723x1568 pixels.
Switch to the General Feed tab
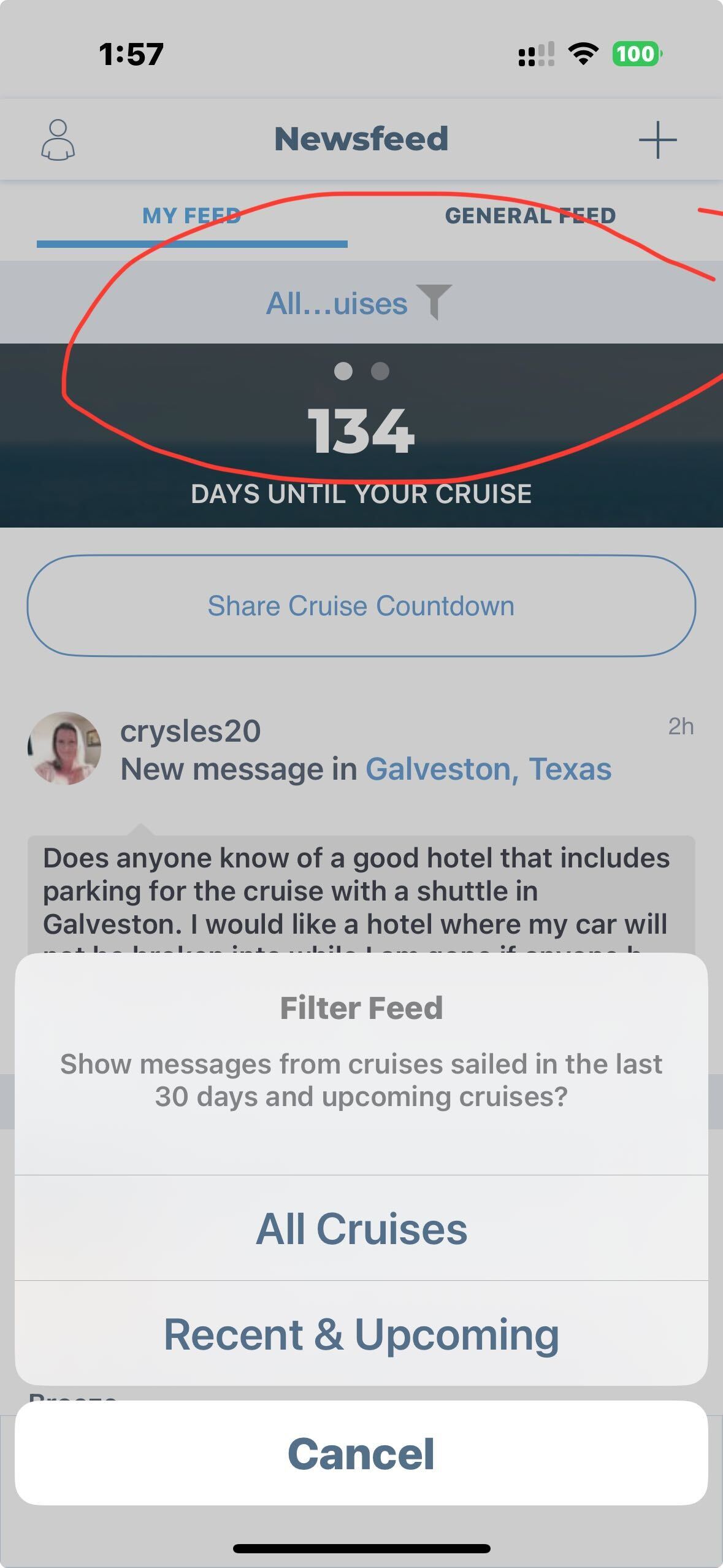(530, 216)
